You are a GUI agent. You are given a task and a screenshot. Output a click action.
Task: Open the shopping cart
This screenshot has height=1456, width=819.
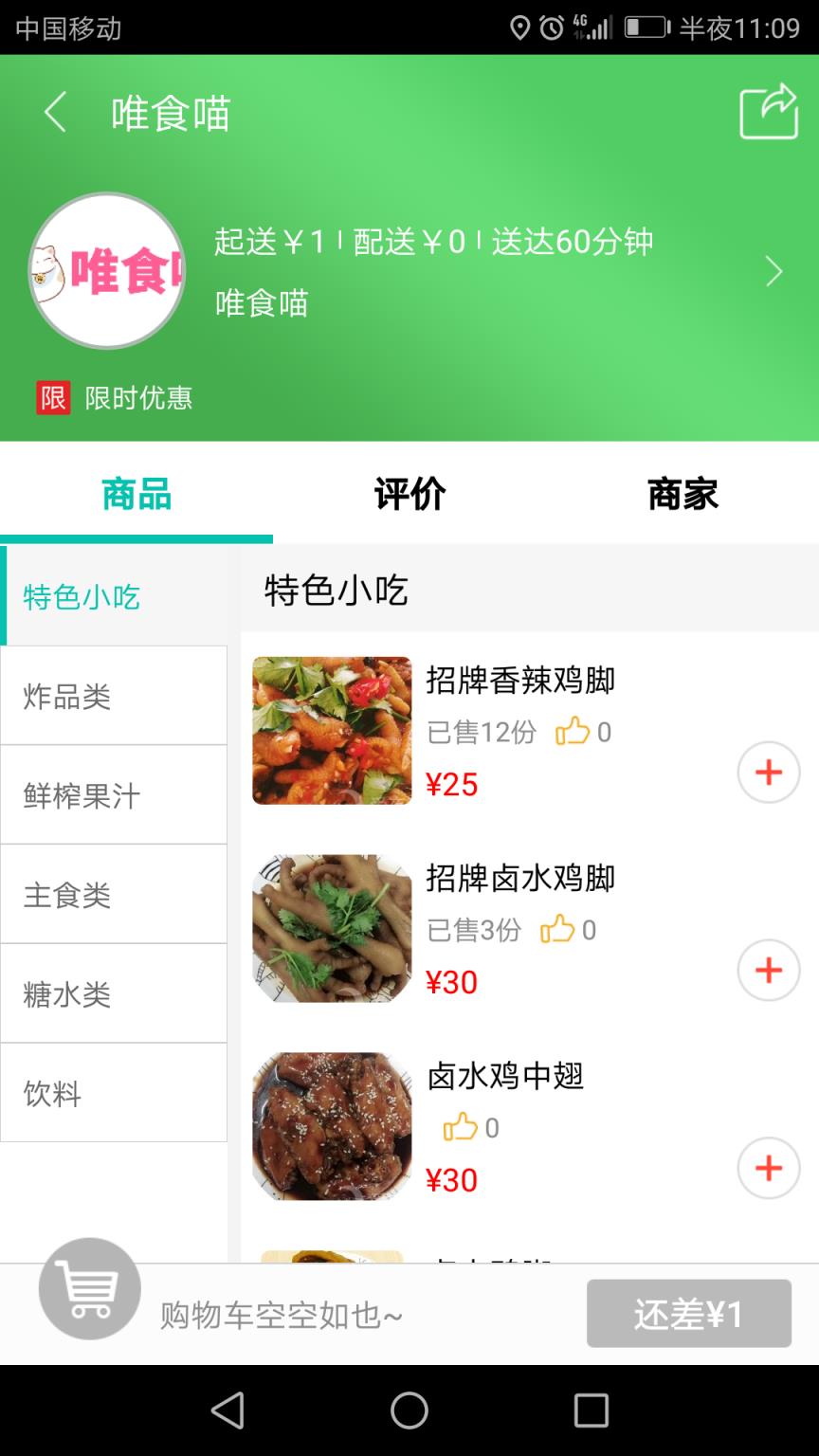coord(90,1288)
